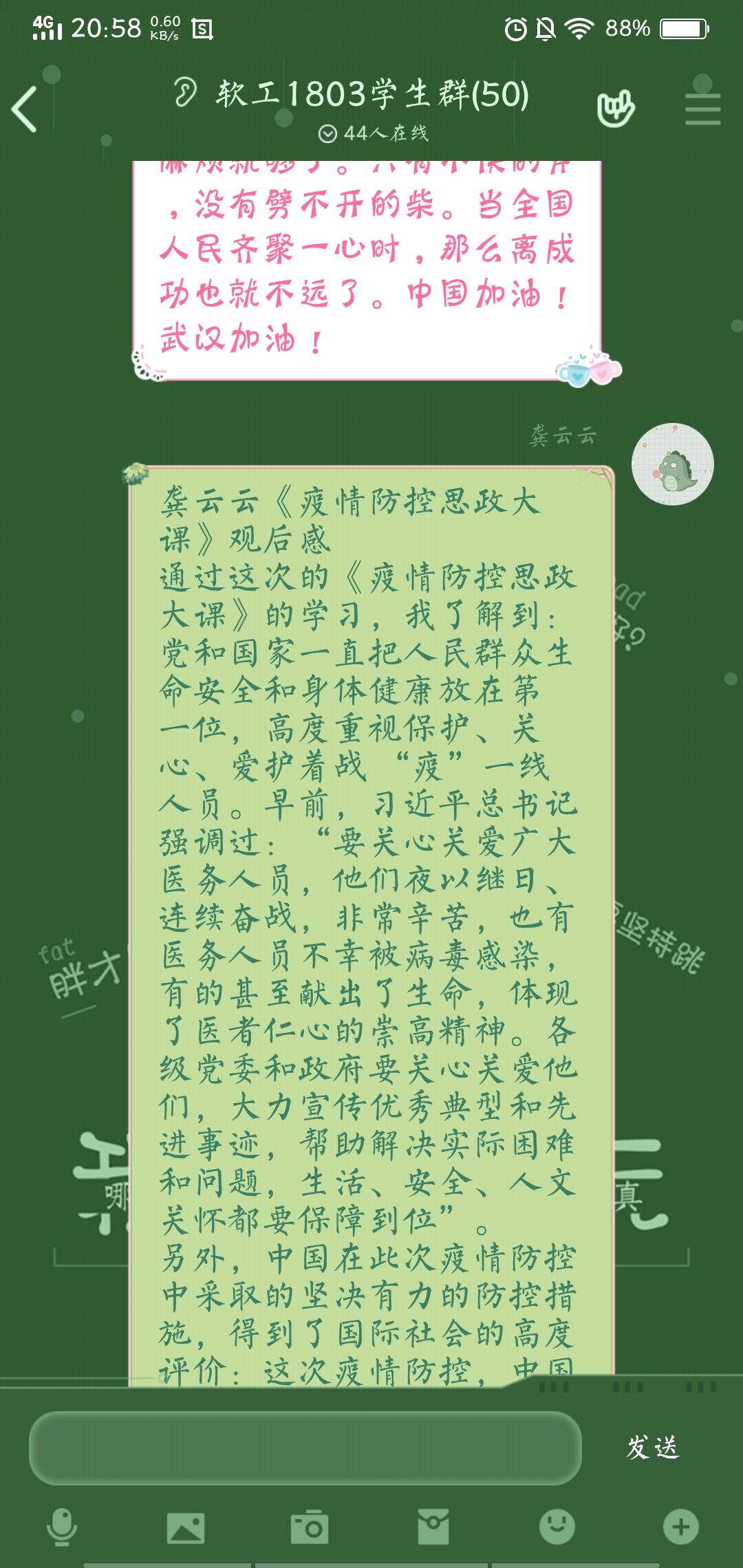Expand the 44人在线 online members list
Screen dimensions: 743x1568
coord(374,133)
